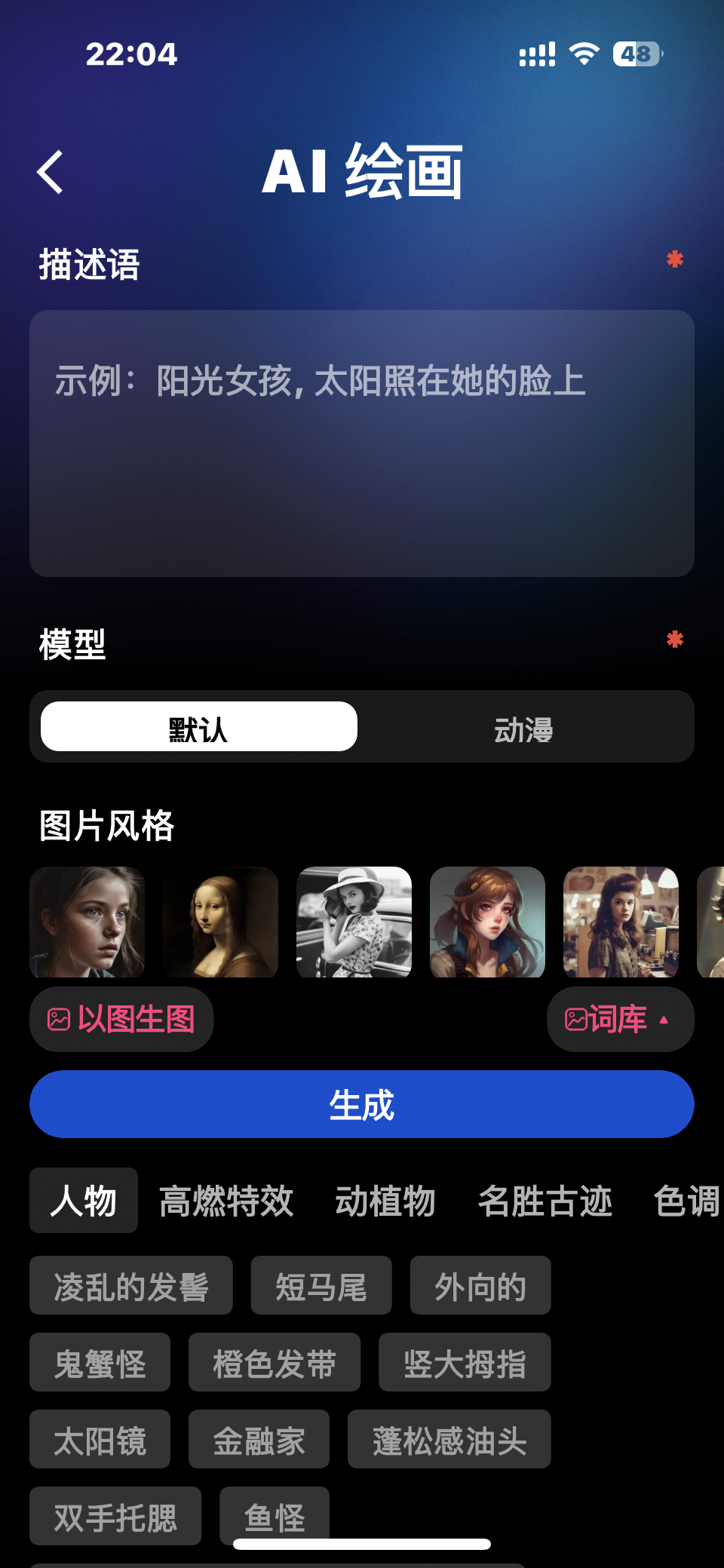Add the 太阳镜 keyword chip

pyautogui.click(x=100, y=1440)
